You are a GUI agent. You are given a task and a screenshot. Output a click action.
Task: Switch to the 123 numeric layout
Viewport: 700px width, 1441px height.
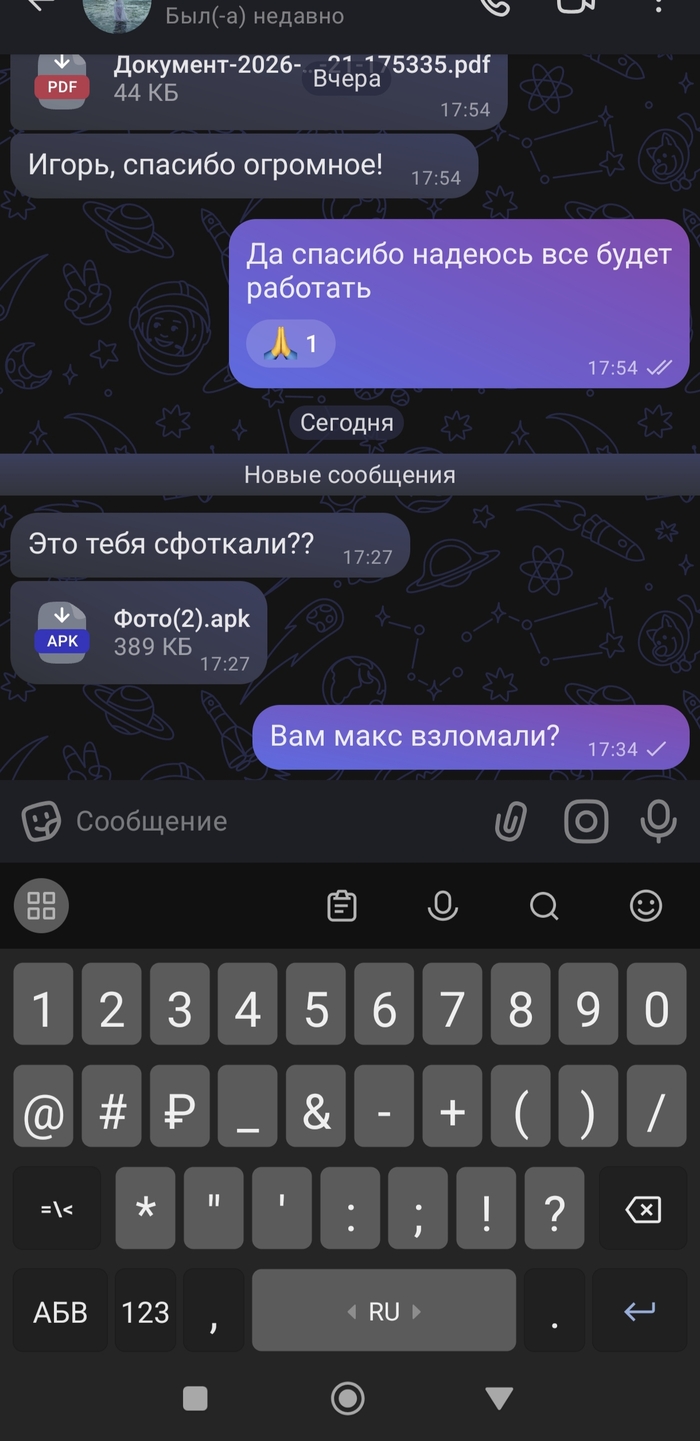point(145,1311)
